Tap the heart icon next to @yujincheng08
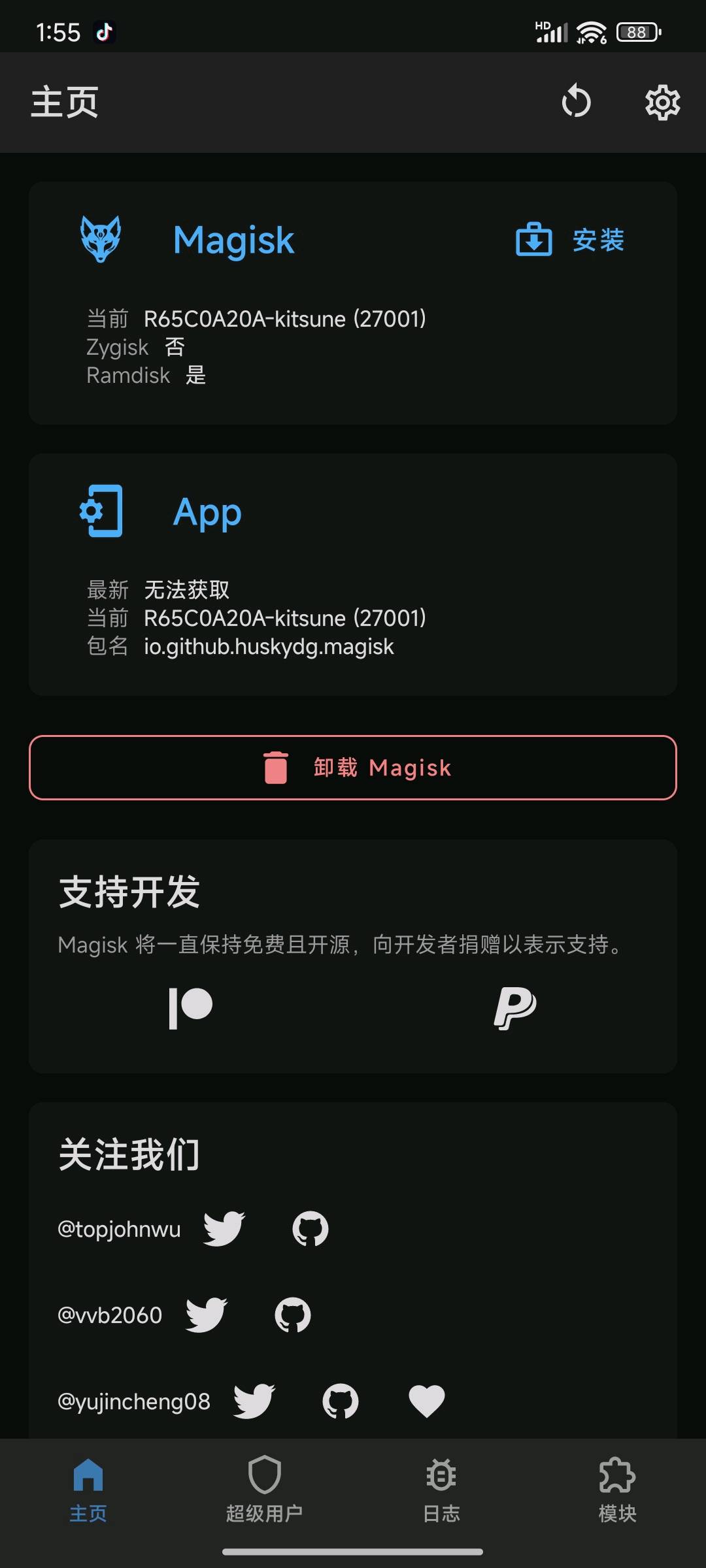706x1568 pixels. tap(427, 1401)
